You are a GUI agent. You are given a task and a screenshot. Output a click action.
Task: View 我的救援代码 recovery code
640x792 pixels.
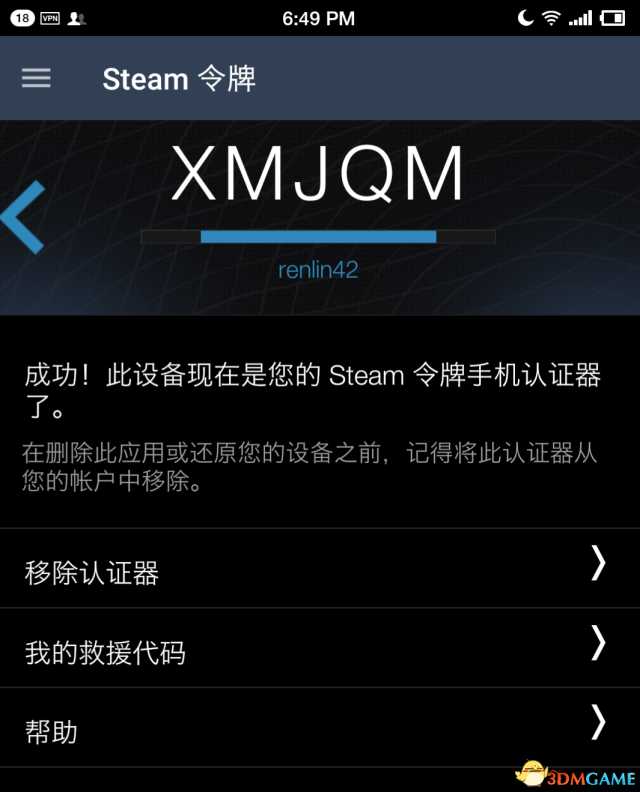click(x=320, y=650)
